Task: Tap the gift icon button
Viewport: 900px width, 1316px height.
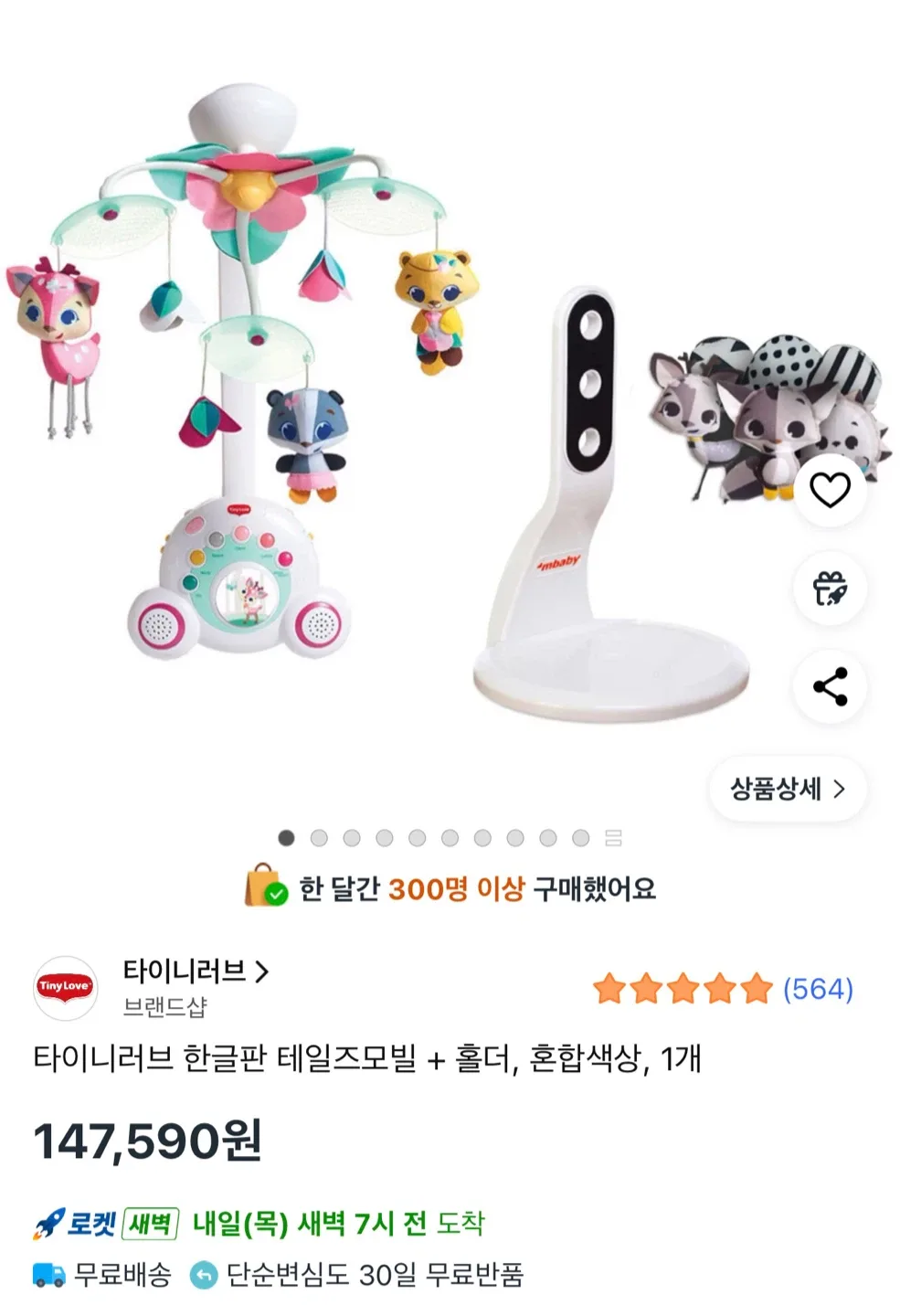Action: (830, 588)
